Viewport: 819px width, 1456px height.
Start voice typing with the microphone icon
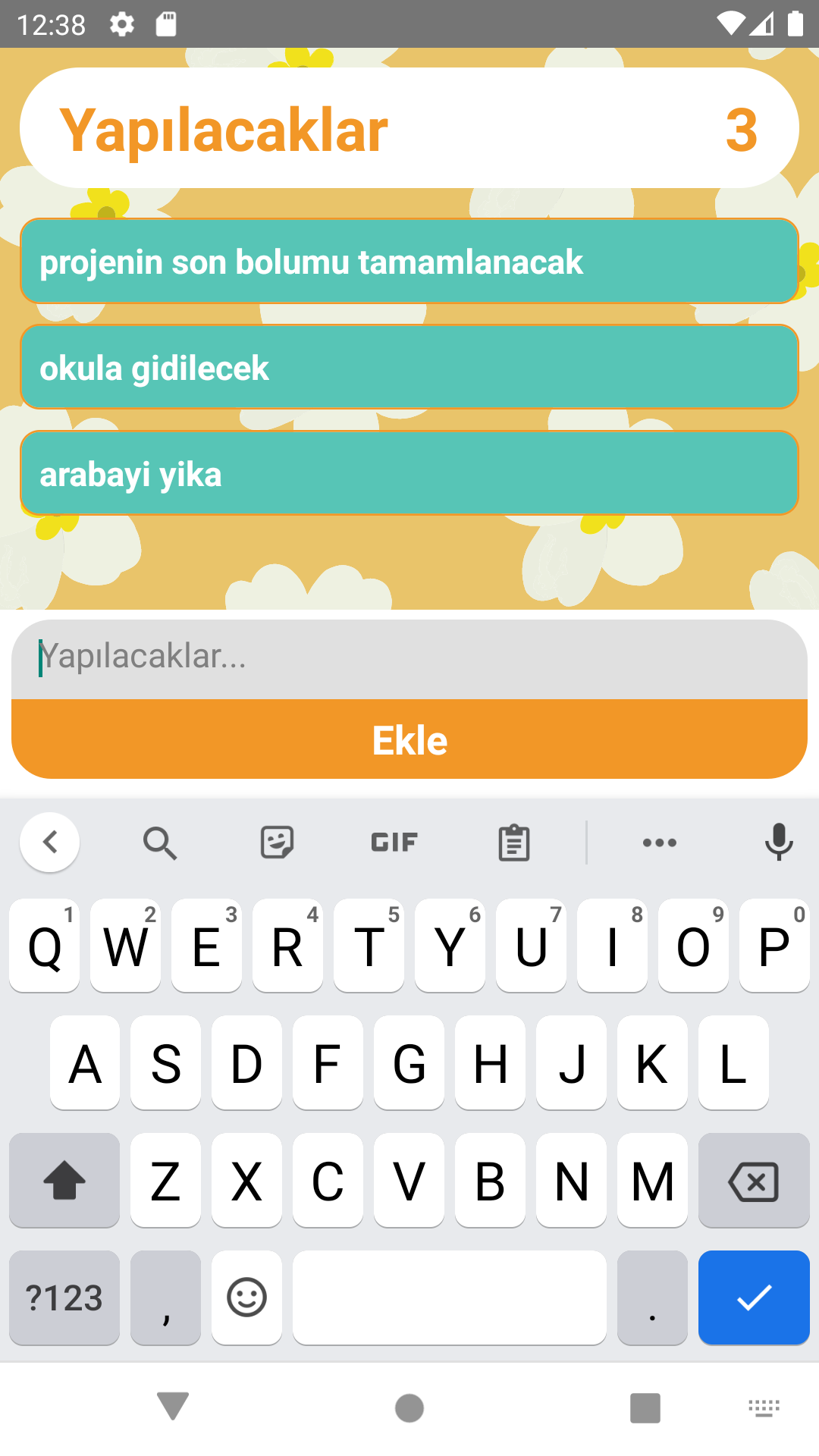tap(778, 842)
